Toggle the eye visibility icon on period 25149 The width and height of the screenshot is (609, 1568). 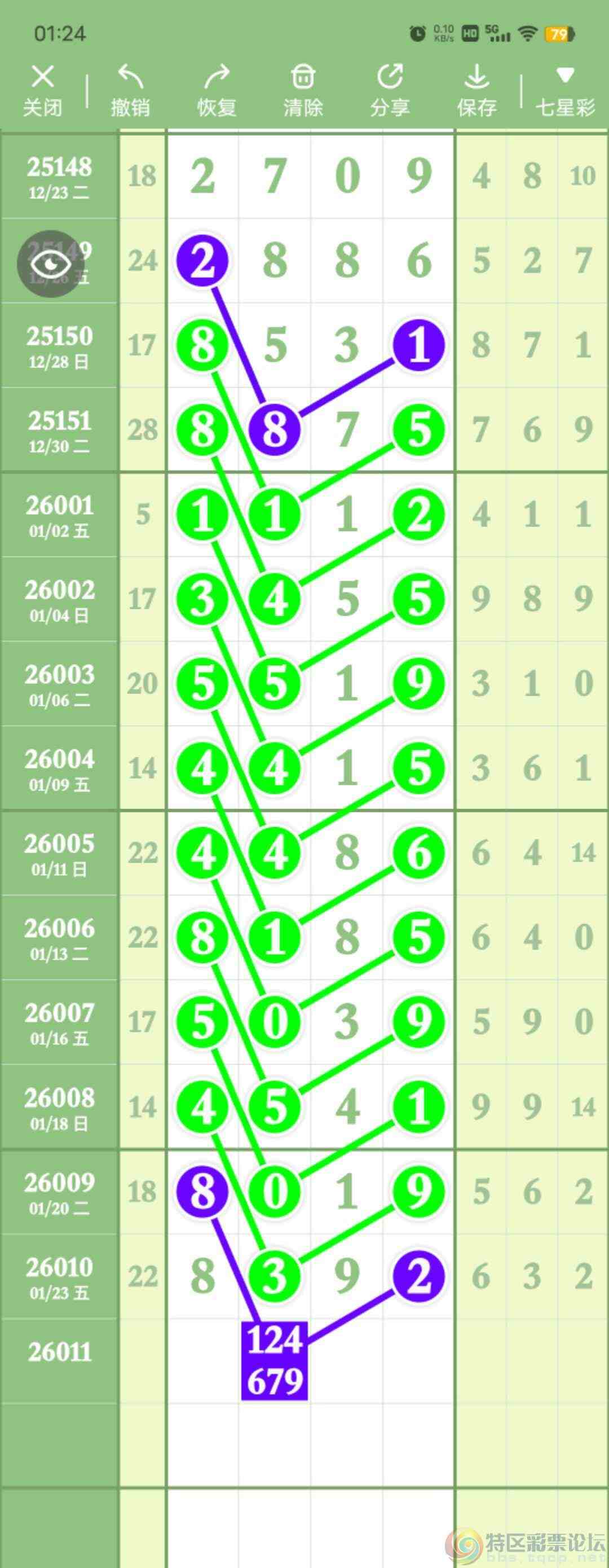(51, 264)
